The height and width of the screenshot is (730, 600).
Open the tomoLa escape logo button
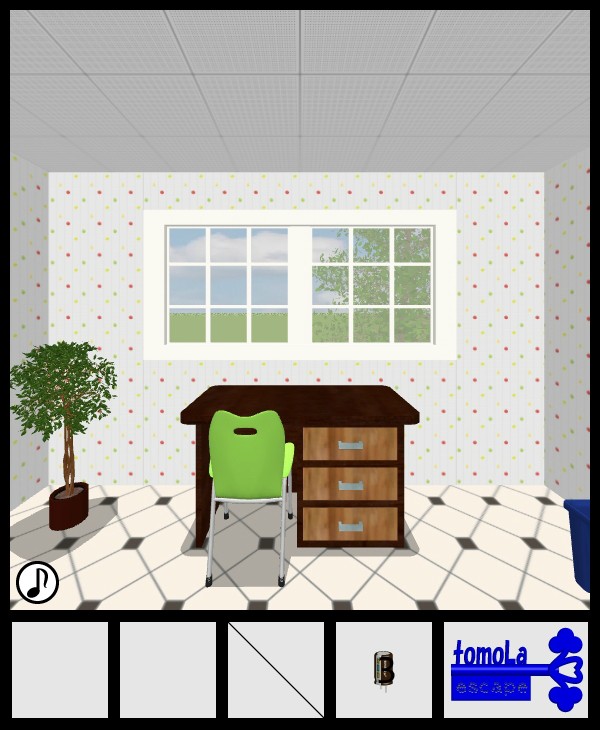tap(516, 669)
